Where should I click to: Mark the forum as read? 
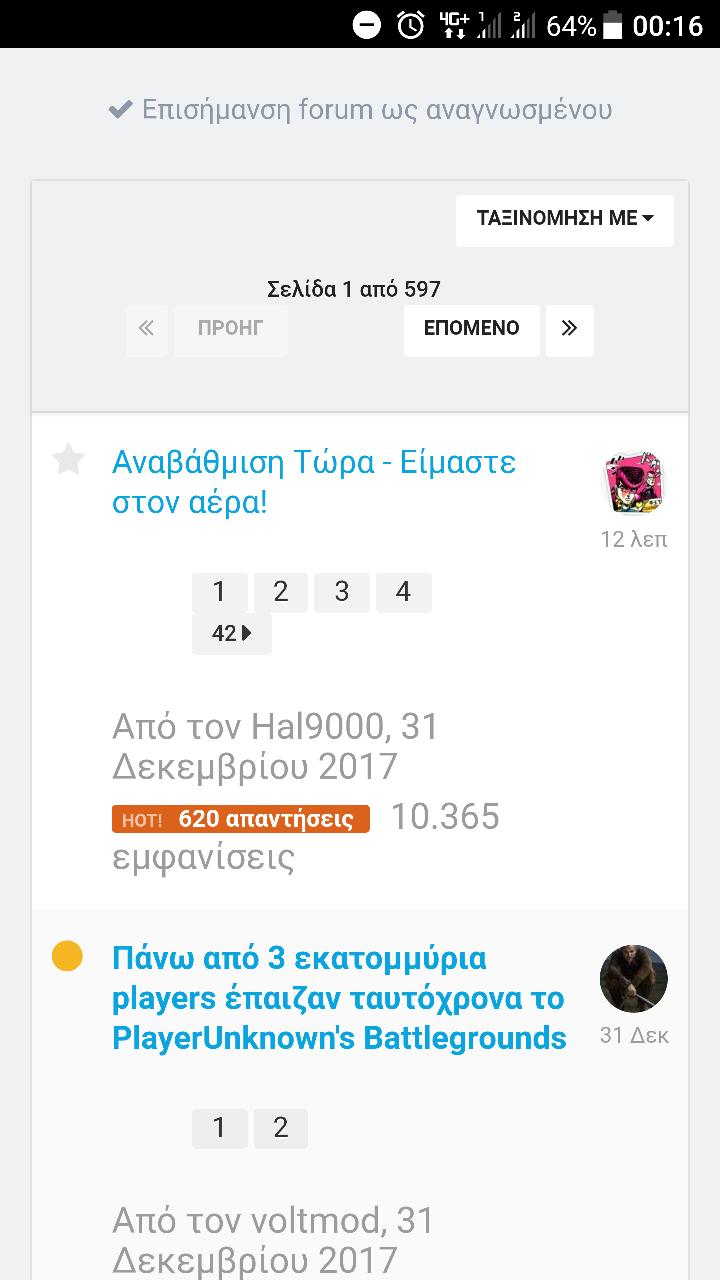[x=360, y=110]
